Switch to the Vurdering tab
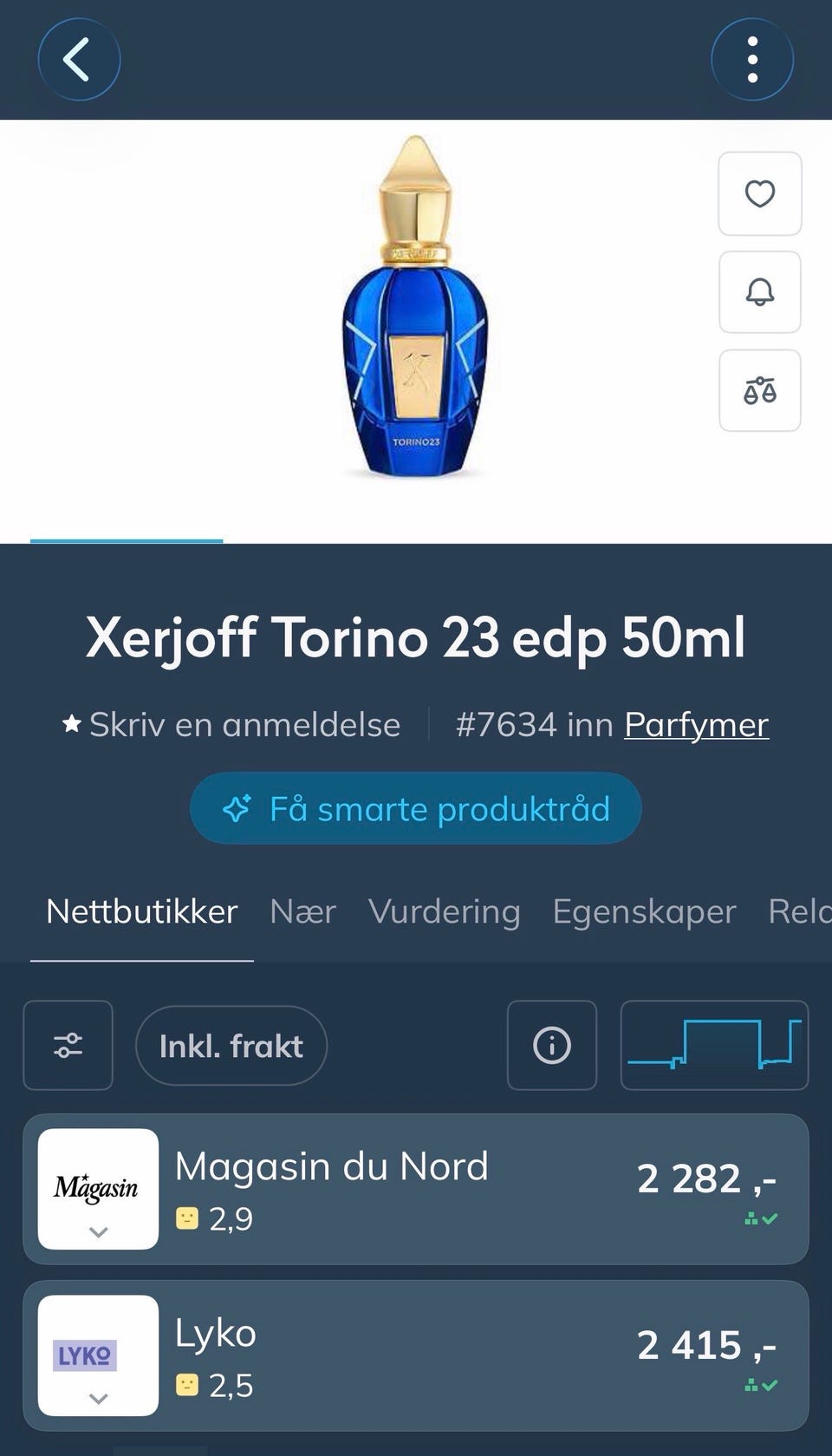Screen dimensions: 832x1456 tap(445, 911)
